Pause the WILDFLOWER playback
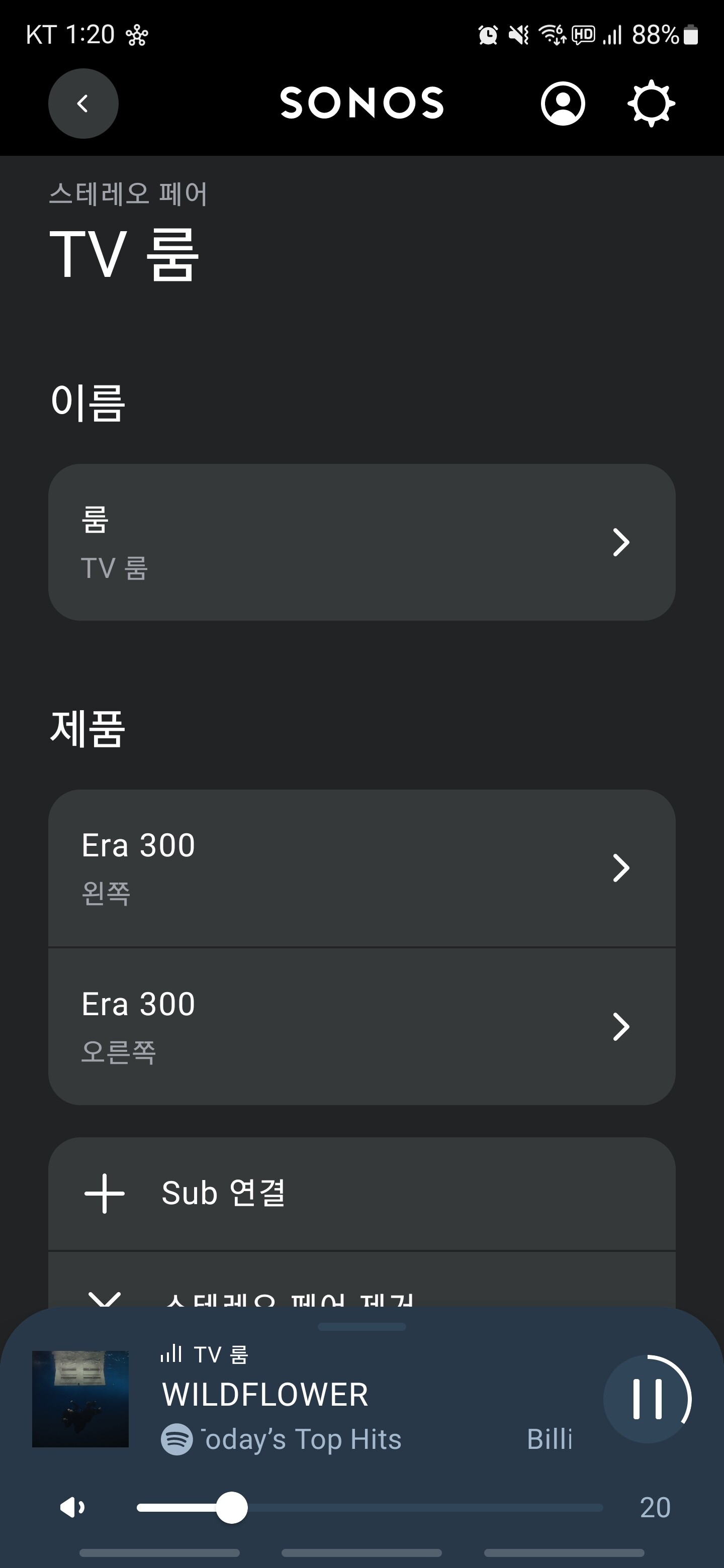724x1568 pixels. (647, 1399)
